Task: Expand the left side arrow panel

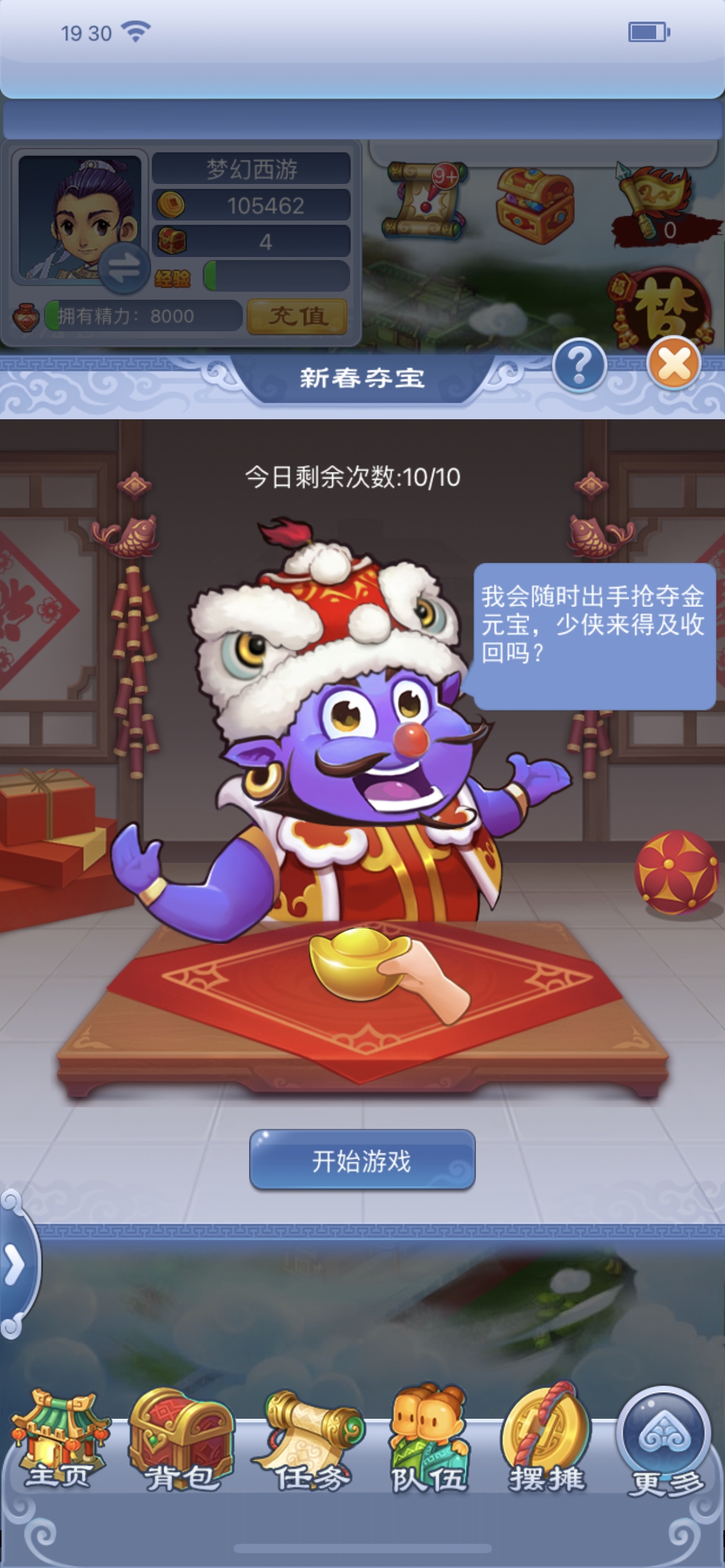Action: (15, 1265)
